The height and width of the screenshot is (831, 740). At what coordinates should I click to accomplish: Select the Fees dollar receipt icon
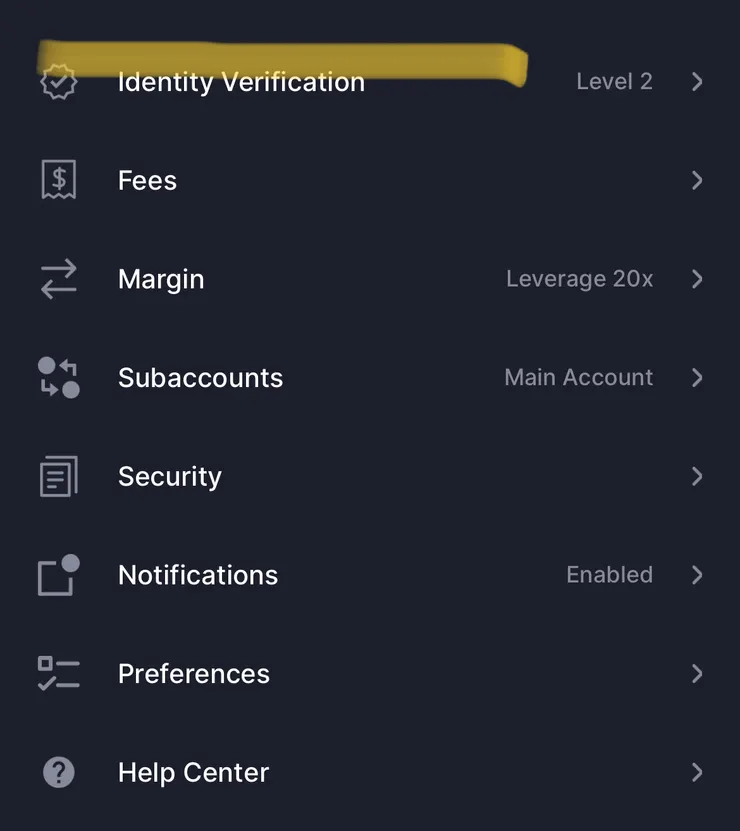[59, 180]
